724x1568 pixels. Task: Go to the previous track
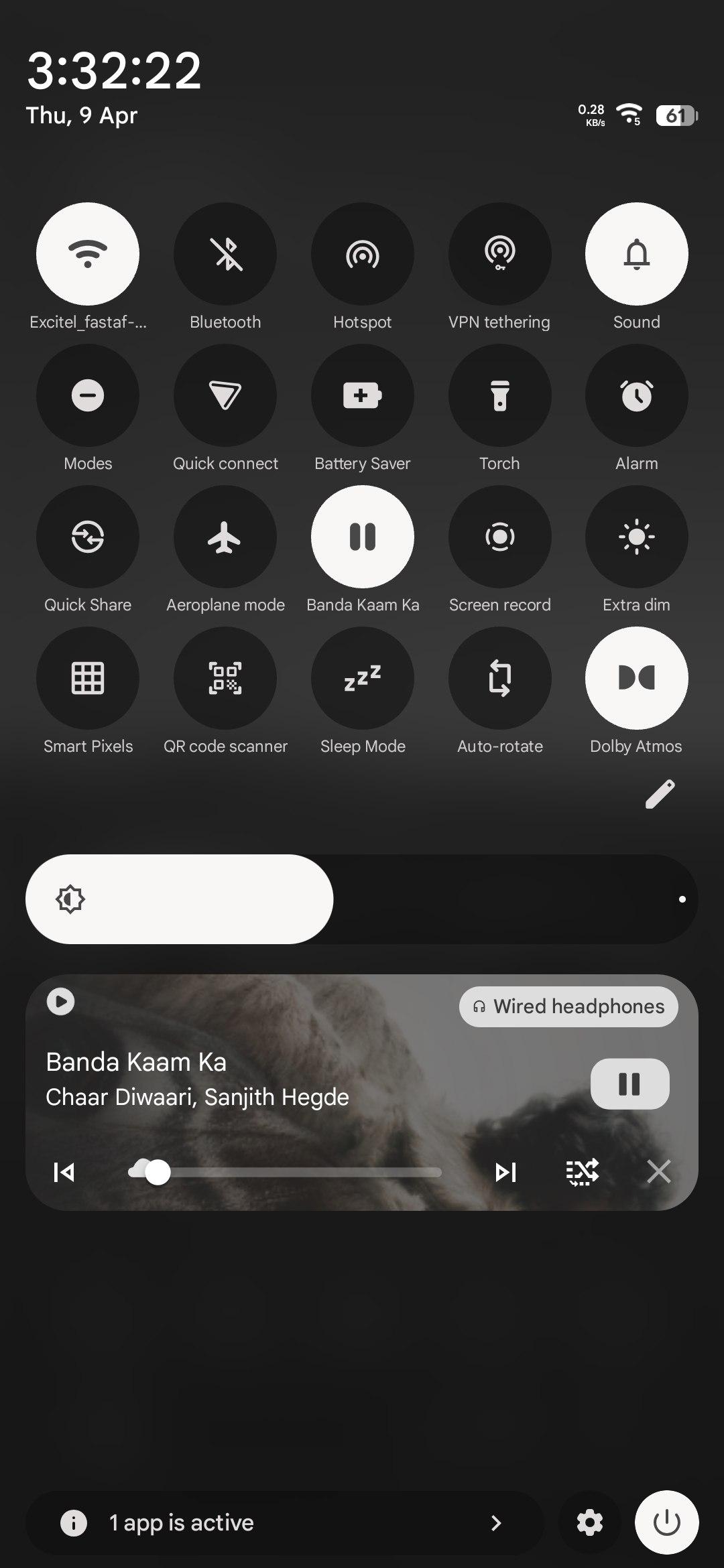click(x=64, y=1172)
